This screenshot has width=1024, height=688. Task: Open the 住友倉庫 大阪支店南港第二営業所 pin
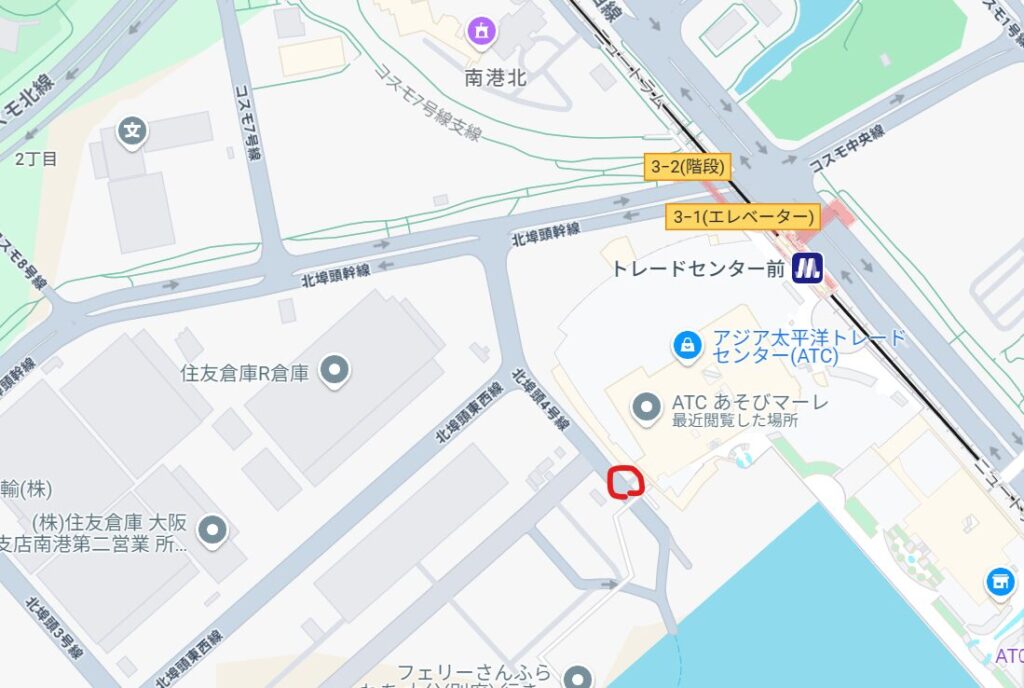point(212,530)
